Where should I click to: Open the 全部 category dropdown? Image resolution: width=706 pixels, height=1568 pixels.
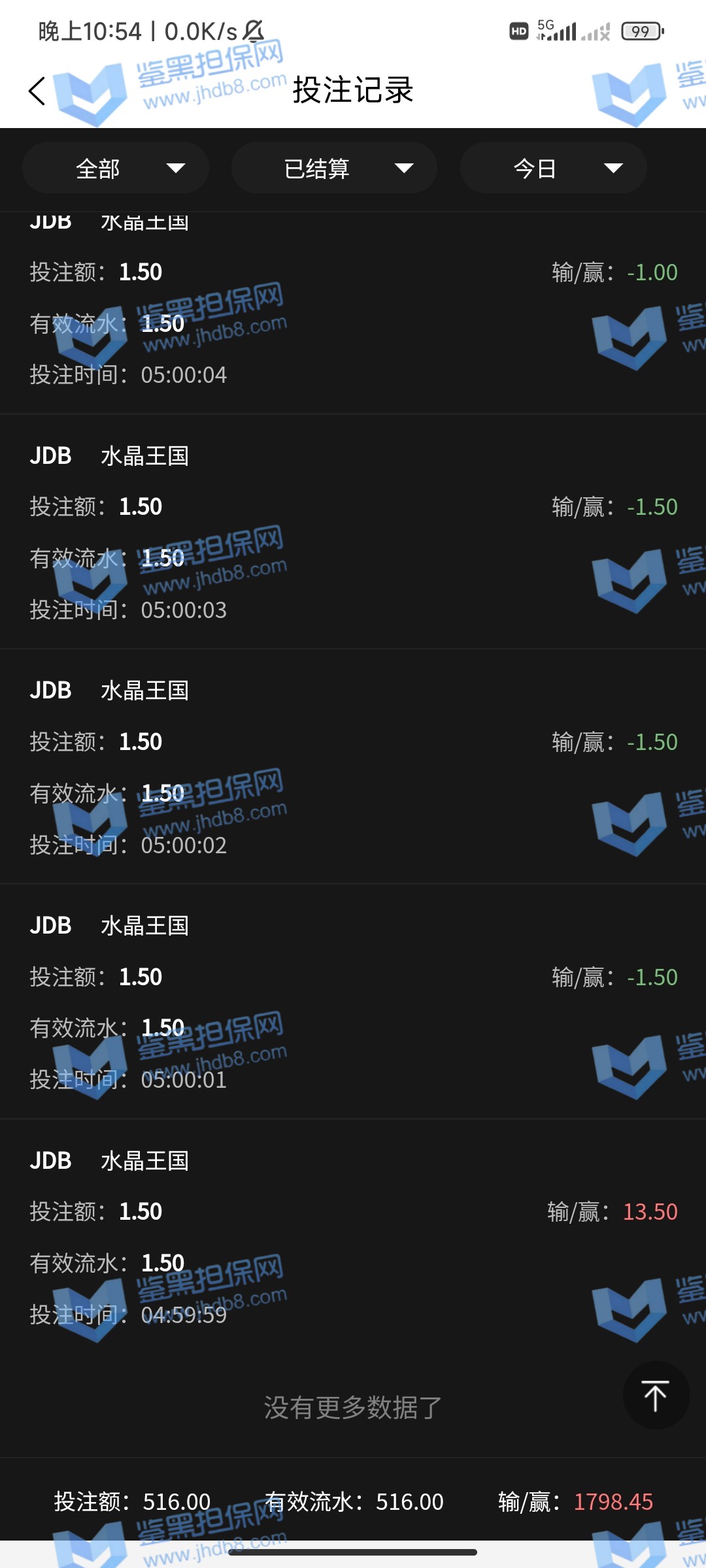pyautogui.click(x=116, y=169)
